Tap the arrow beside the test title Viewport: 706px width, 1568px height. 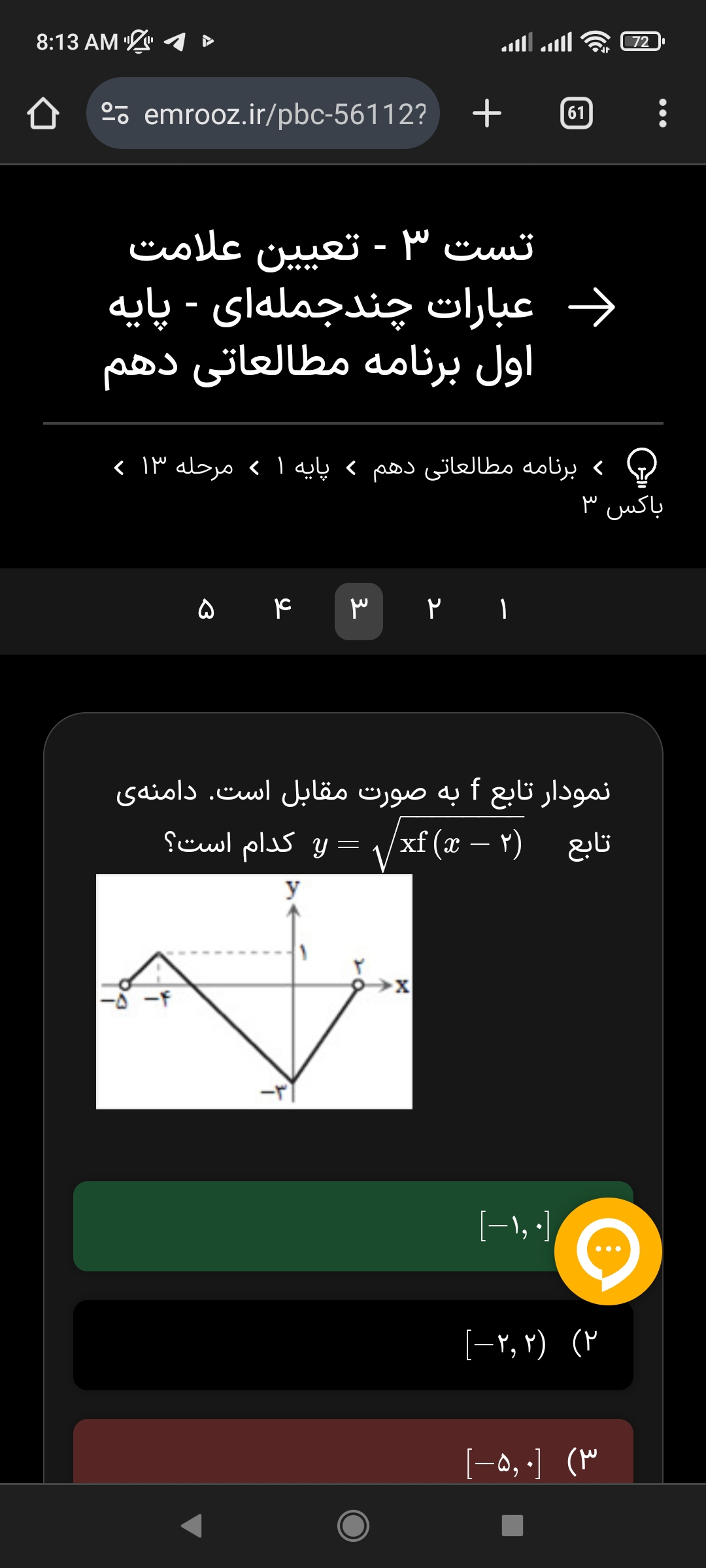(592, 306)
